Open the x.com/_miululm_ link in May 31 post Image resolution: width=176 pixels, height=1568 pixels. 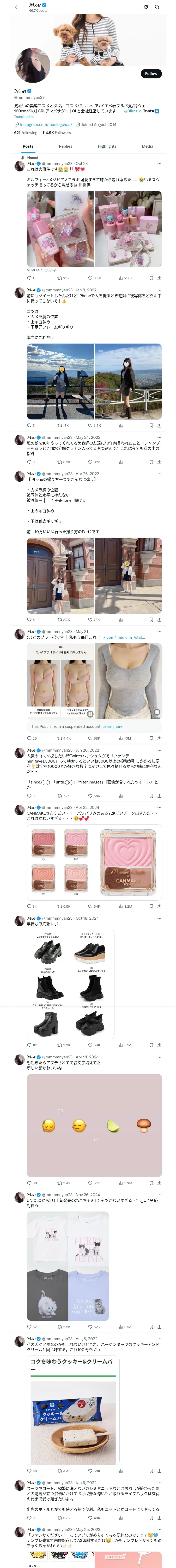tap(124, 637)
